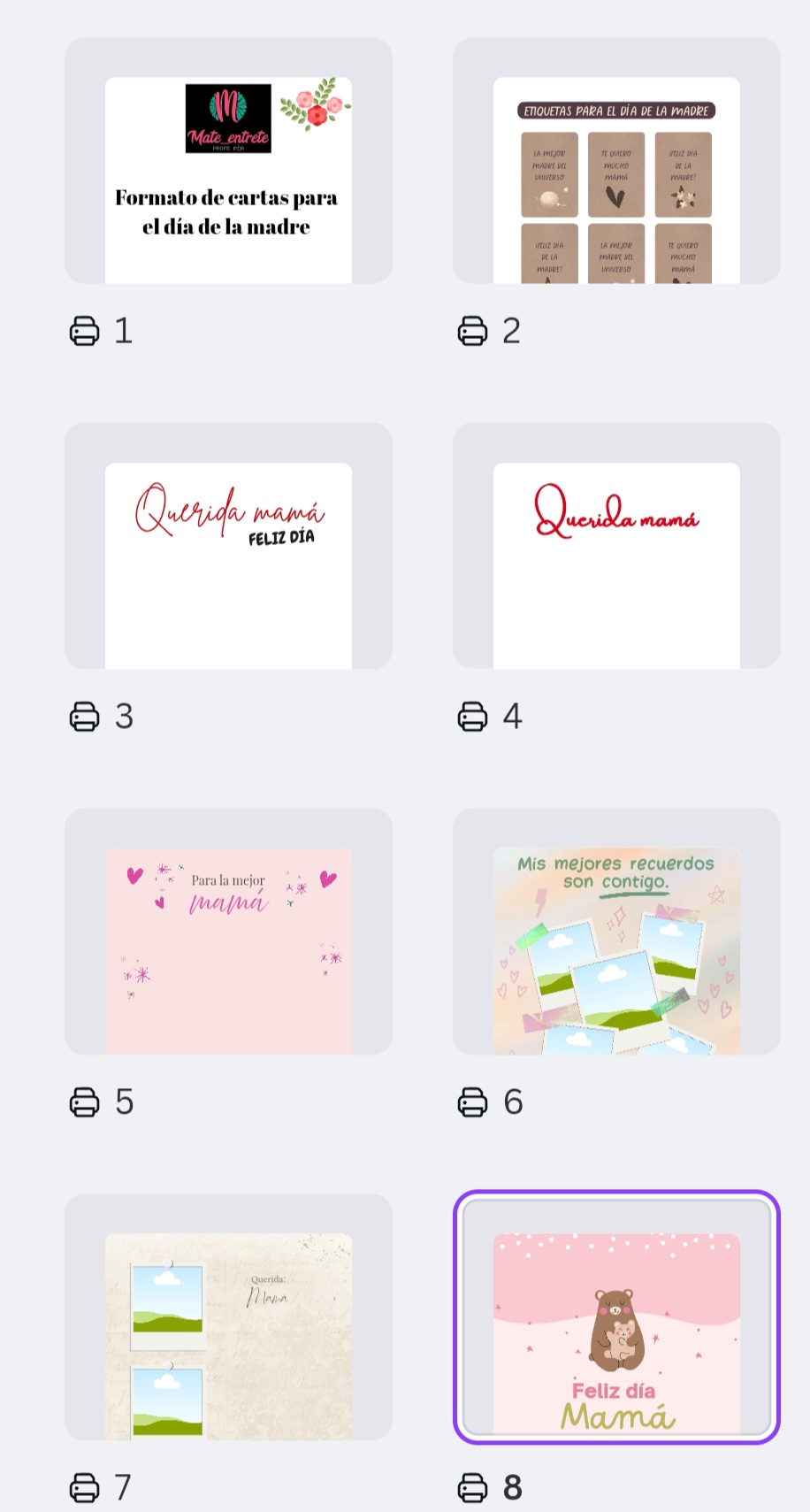Open page 1 titled Formato de cartas
This screenshot has width=810, height=1512.
pos(228,161)
